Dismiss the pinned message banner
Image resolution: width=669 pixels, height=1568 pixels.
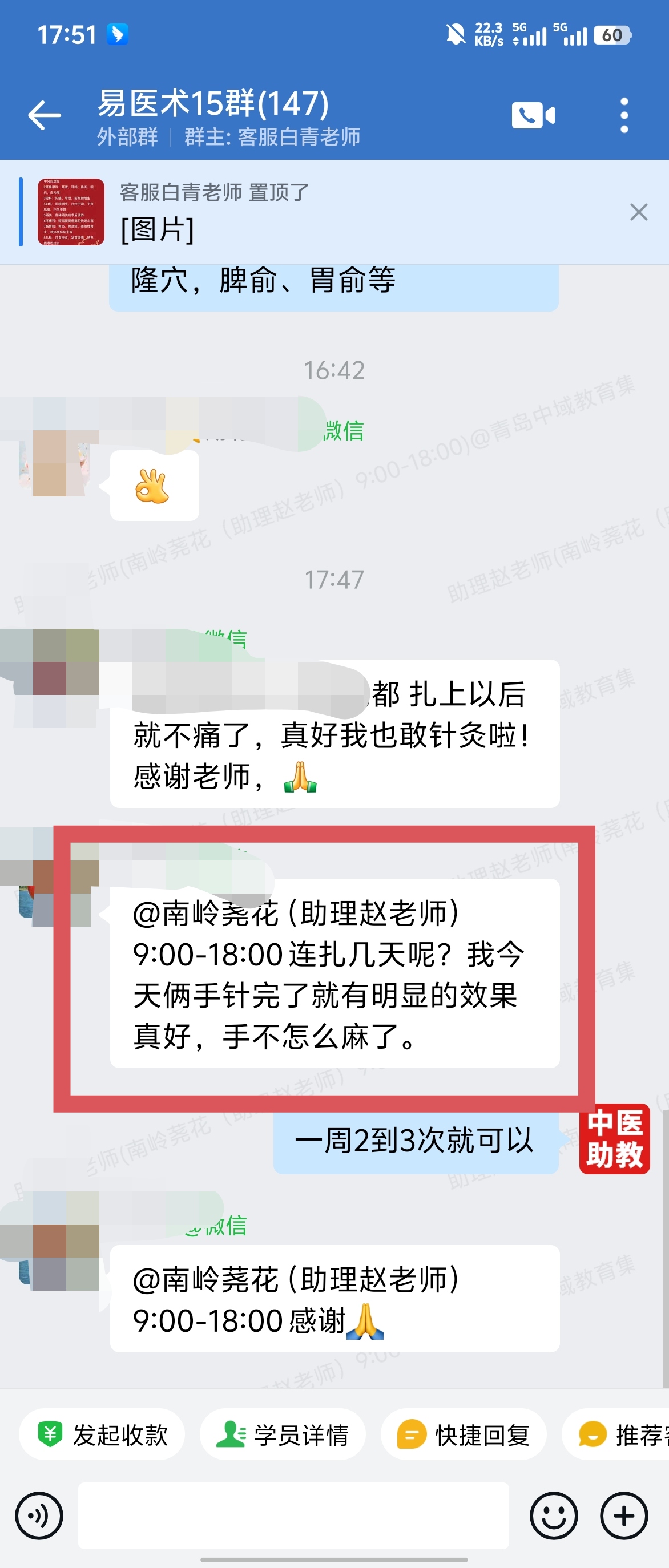point(639,212)
